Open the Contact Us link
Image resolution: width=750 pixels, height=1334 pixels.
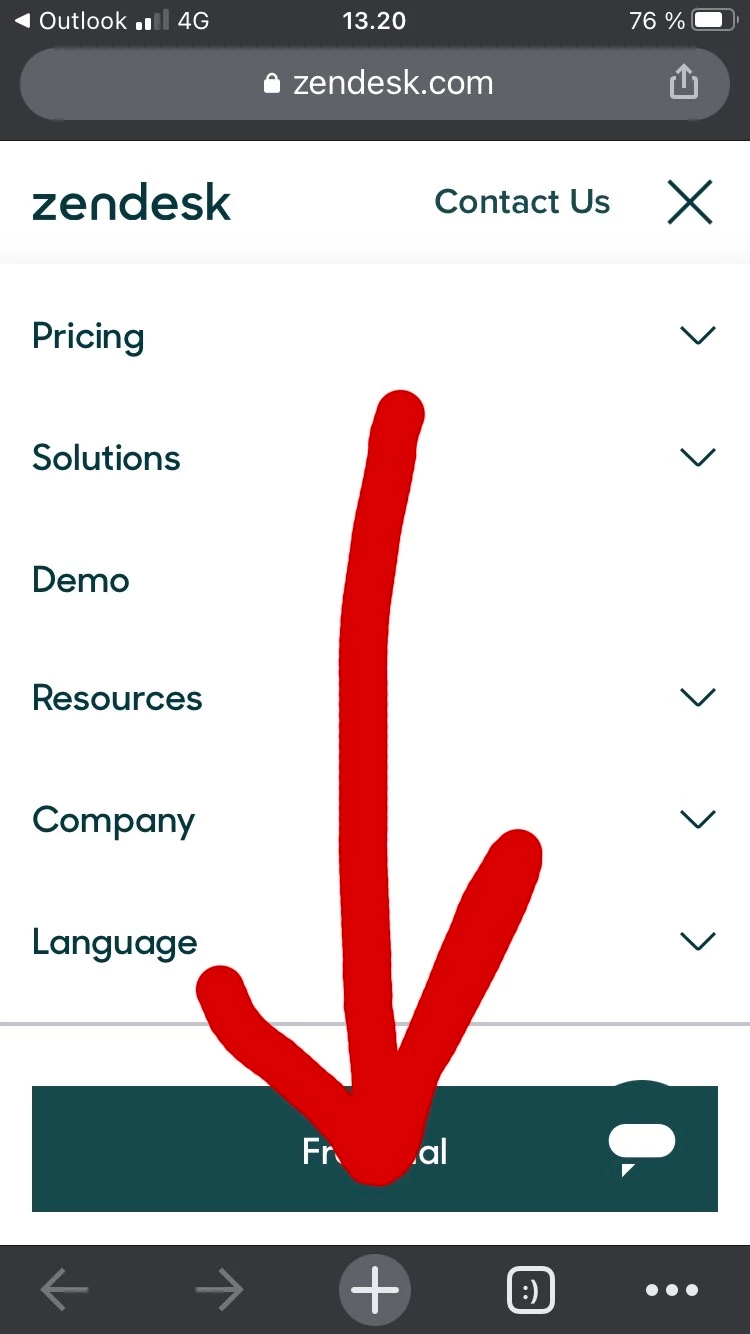tap(522, 202)
